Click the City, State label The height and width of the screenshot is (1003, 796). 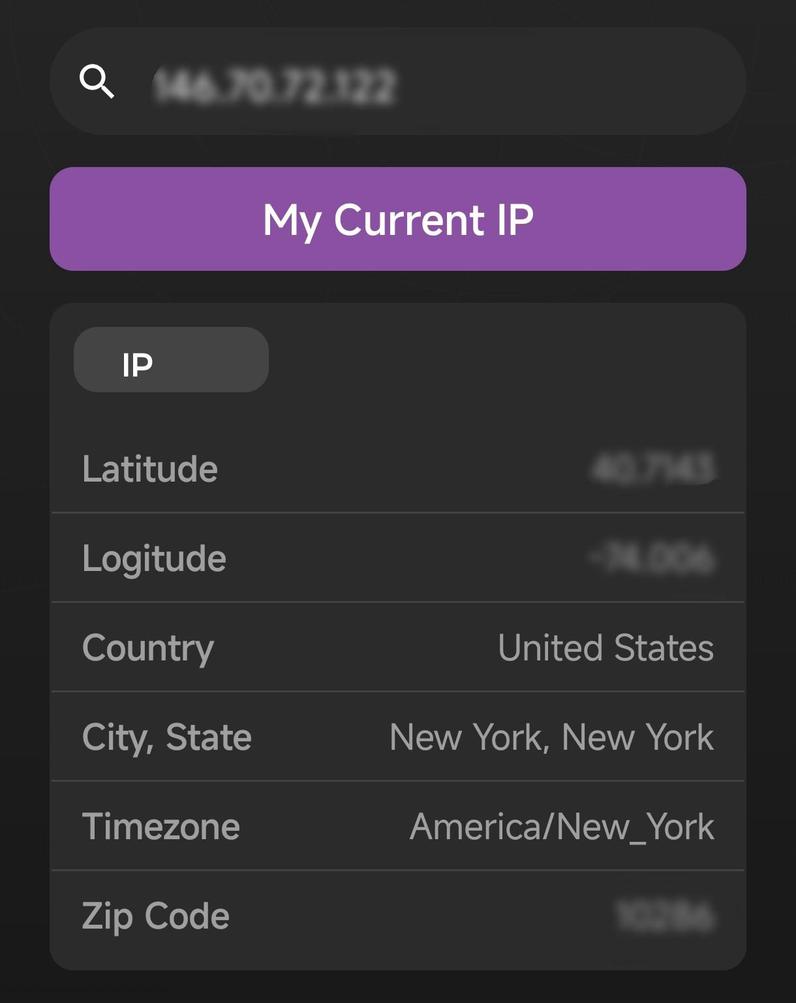pos(167,737)
